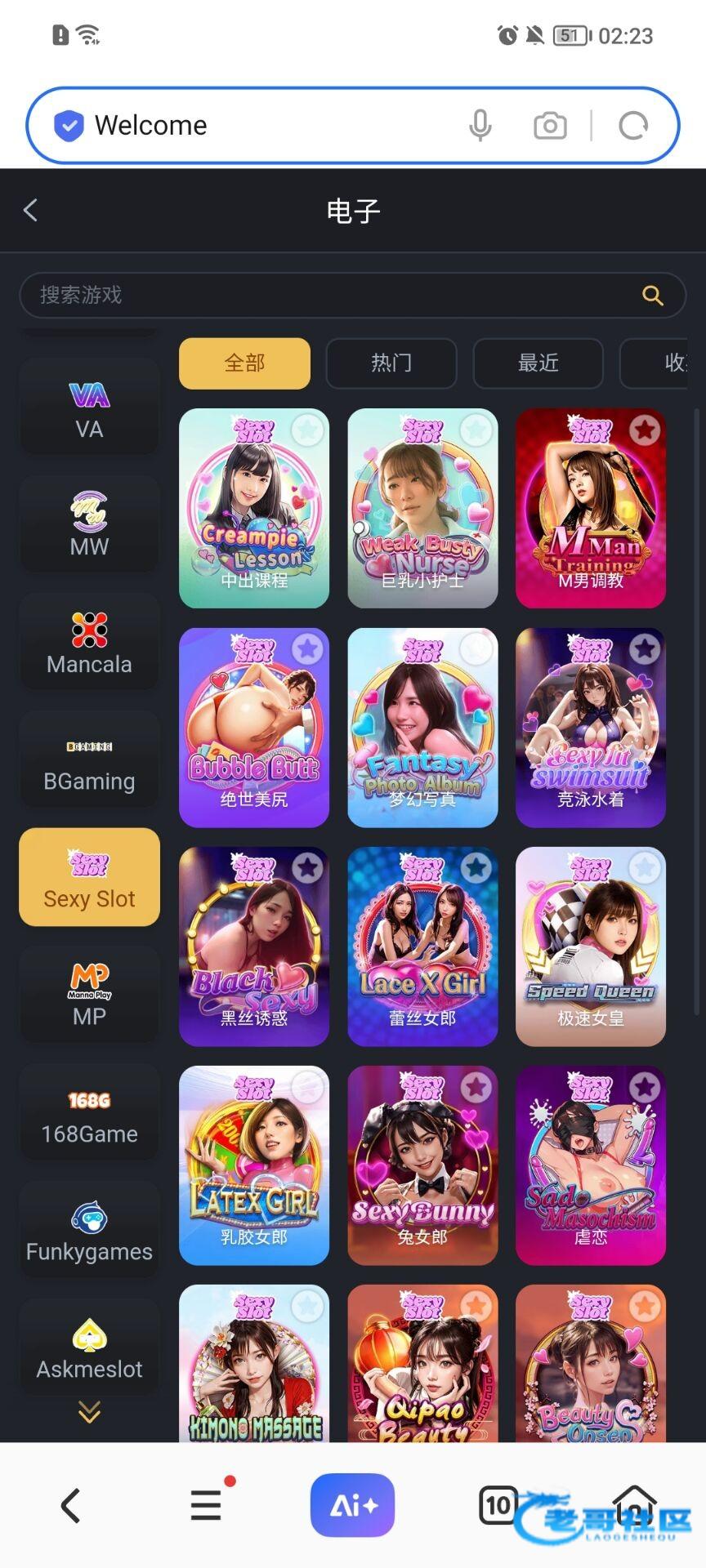The image size is (706, 1568).
Task: Switch to the MP provider
Action: 89,994
